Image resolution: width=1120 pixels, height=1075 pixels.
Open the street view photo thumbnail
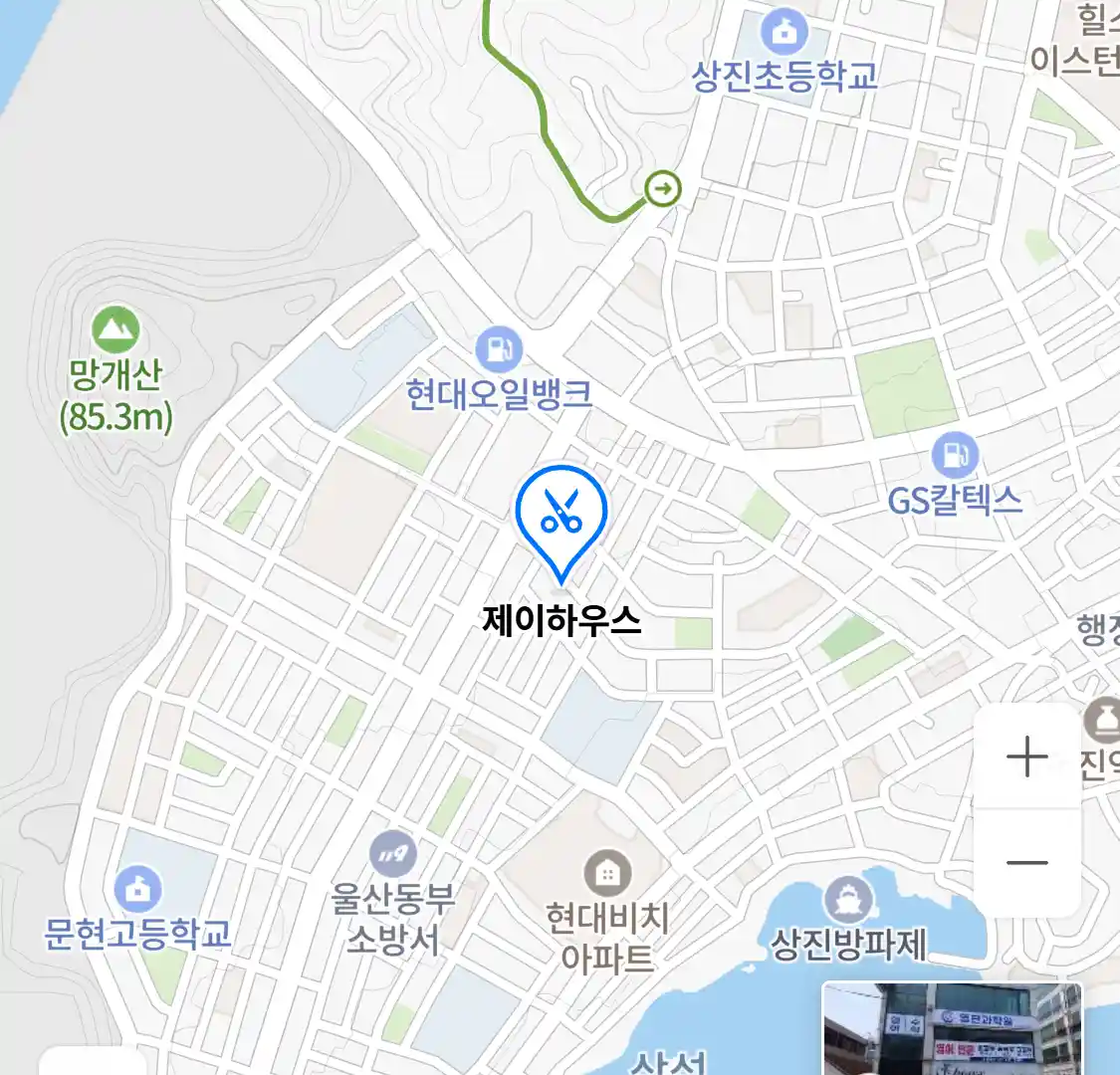coord(952,1028)
